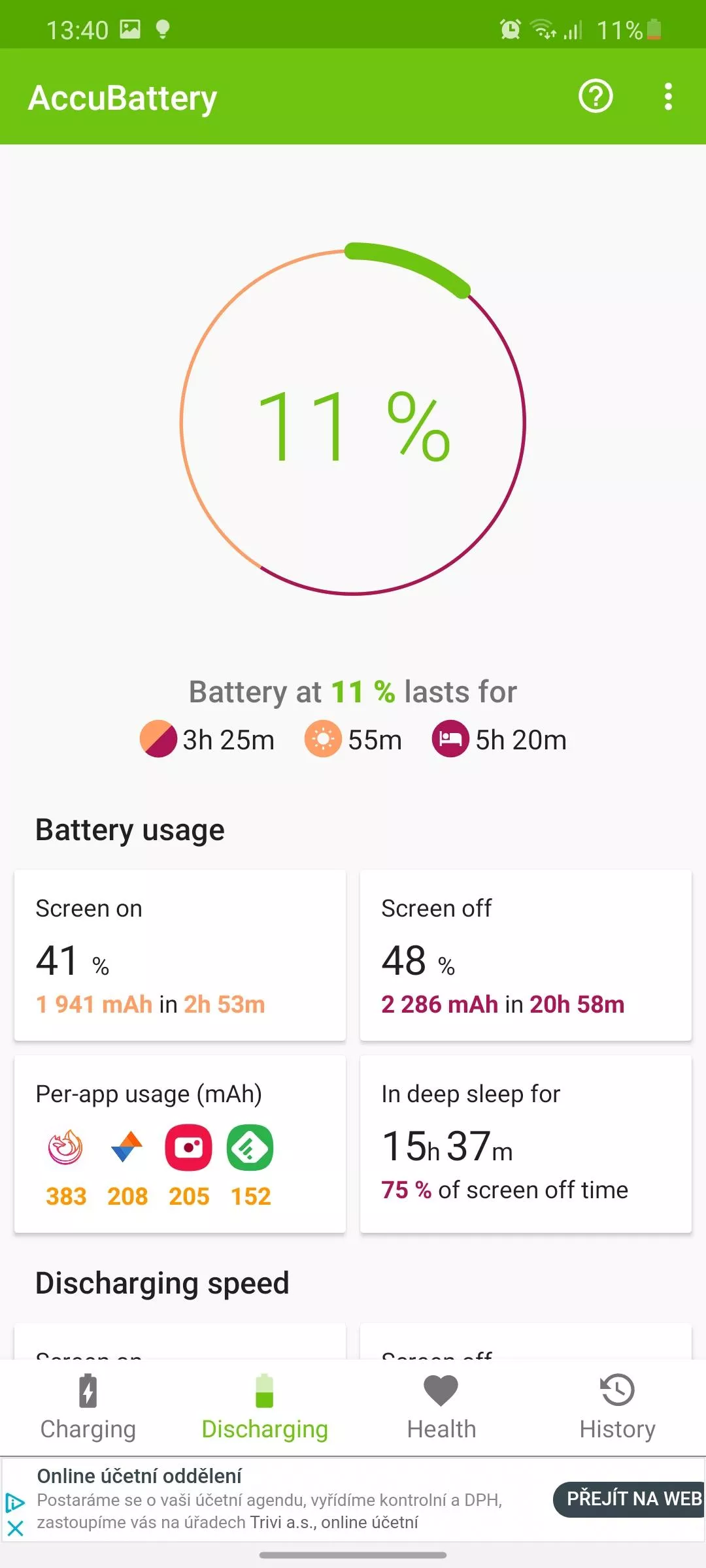Select the Discharging tab
This screenshot has height=1568, width=706.
[x=265, y=1407]
